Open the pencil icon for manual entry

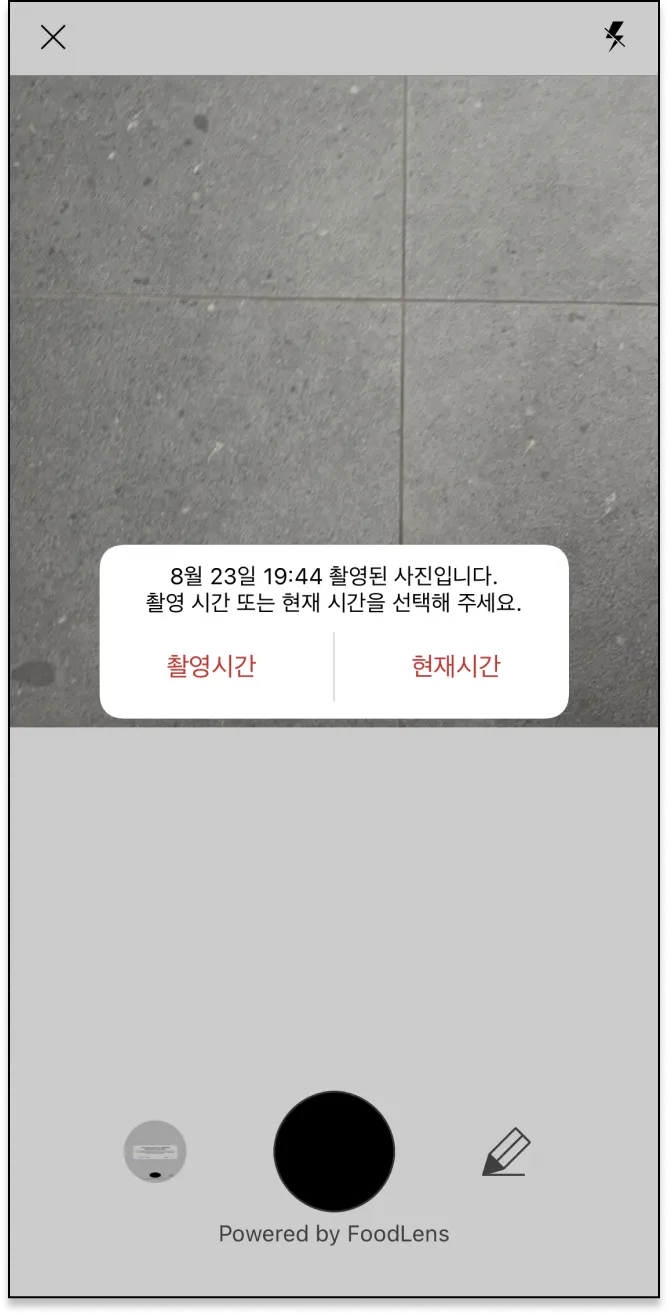click(506, 1152)
